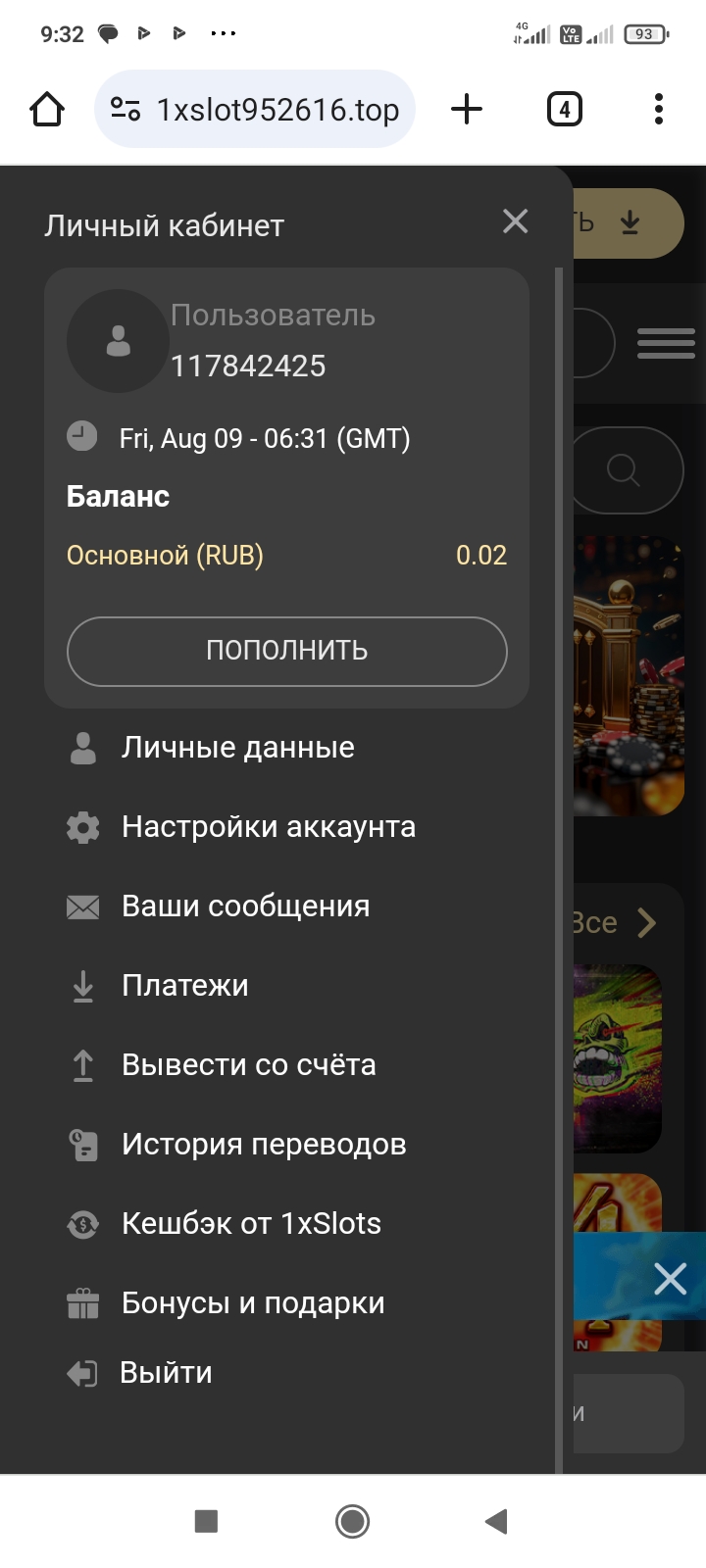The height and width of the screenshot is (1568, 706).
Task: View История переводов
Action: 263,1145
